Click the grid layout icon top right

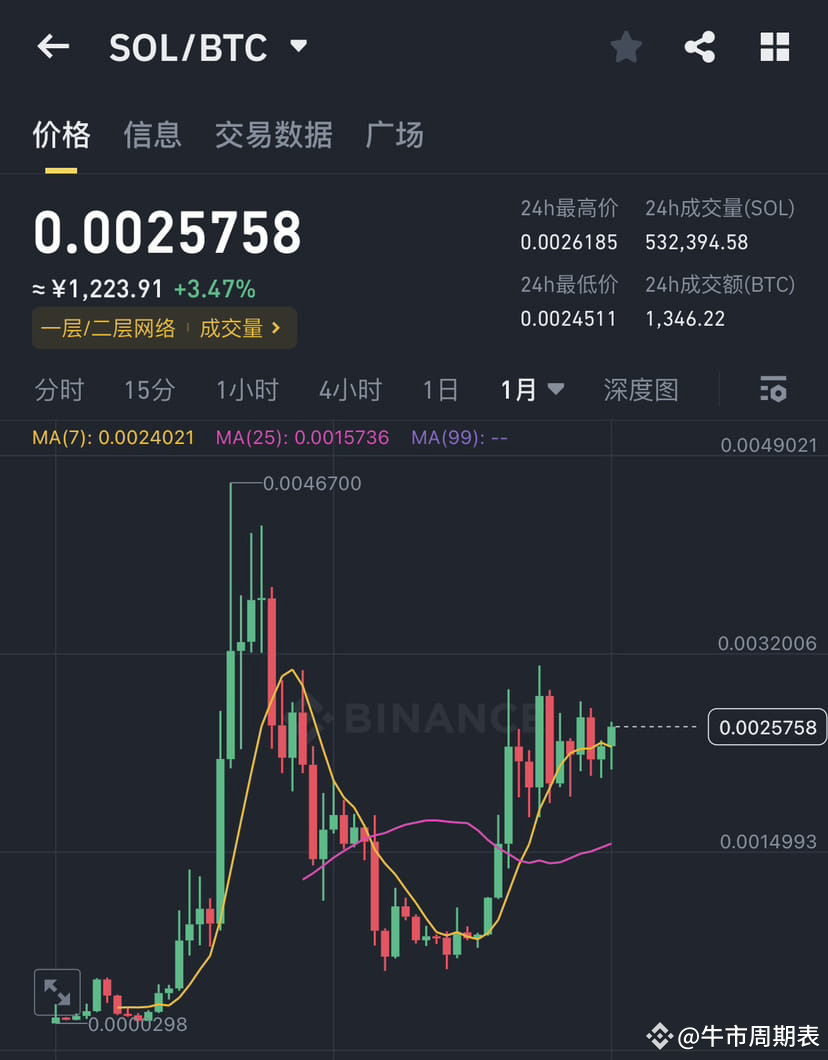tap(774, 46)
